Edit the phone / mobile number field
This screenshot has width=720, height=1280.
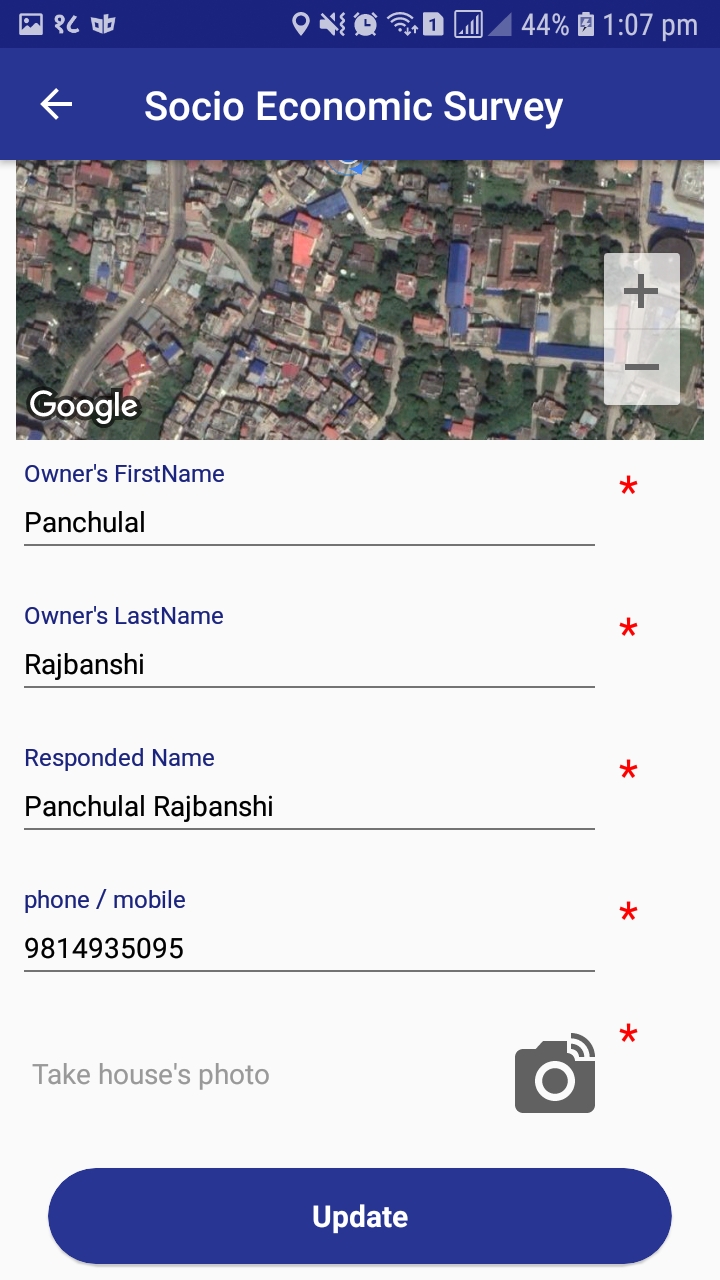(x=309, y=949)
